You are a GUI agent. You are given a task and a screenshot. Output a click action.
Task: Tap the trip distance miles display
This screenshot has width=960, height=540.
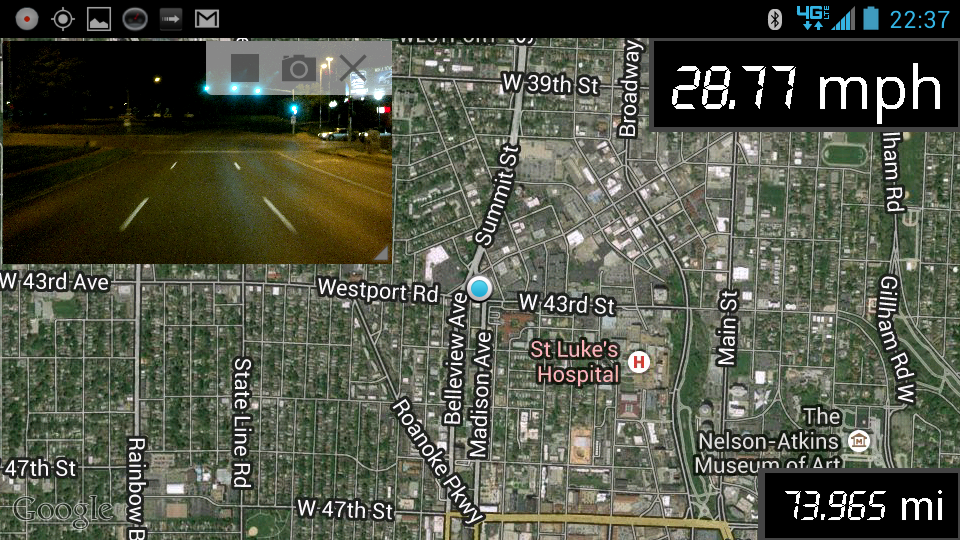coord(861,505)
